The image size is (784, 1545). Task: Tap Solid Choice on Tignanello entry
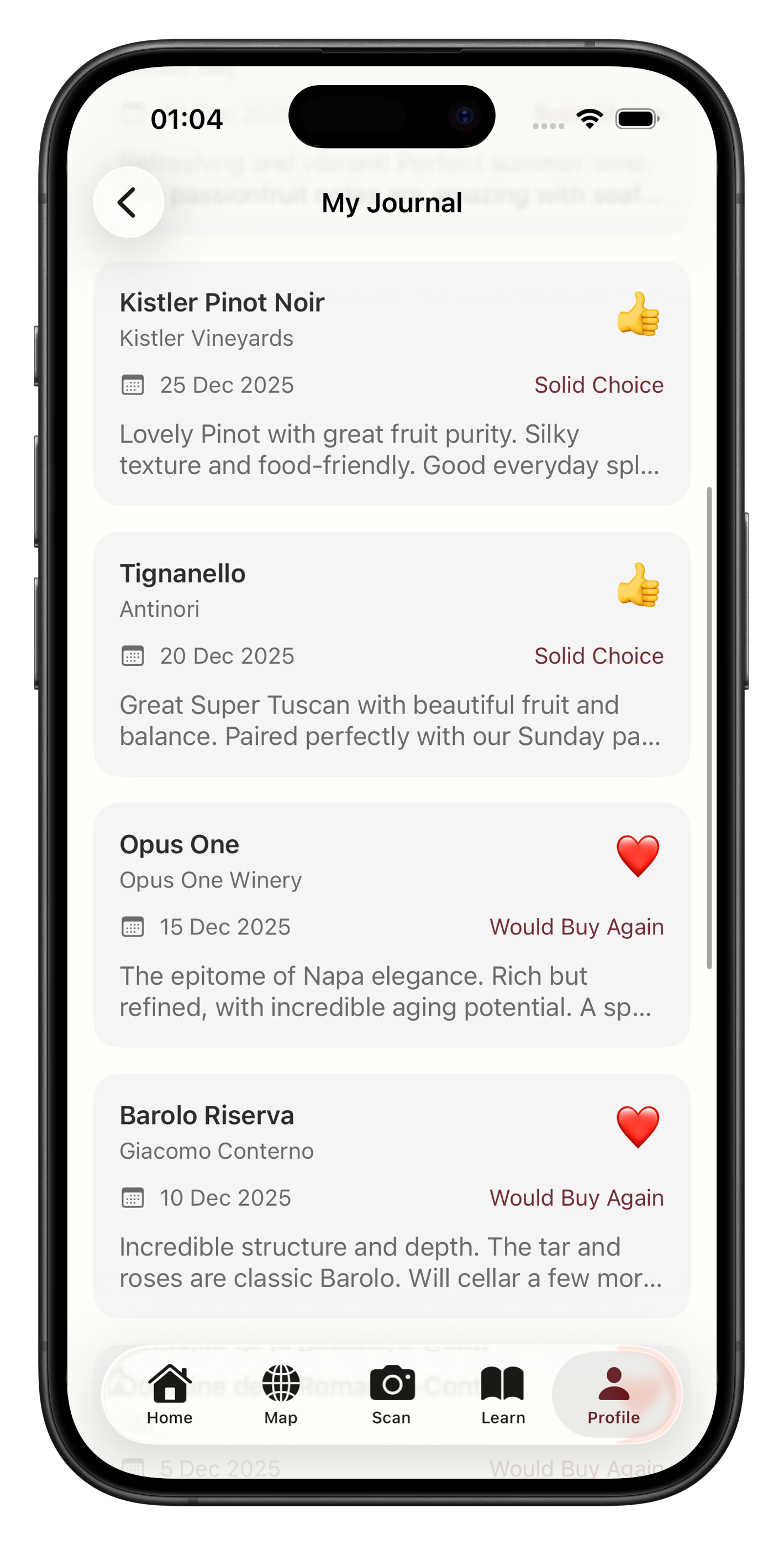click(599, 655)
